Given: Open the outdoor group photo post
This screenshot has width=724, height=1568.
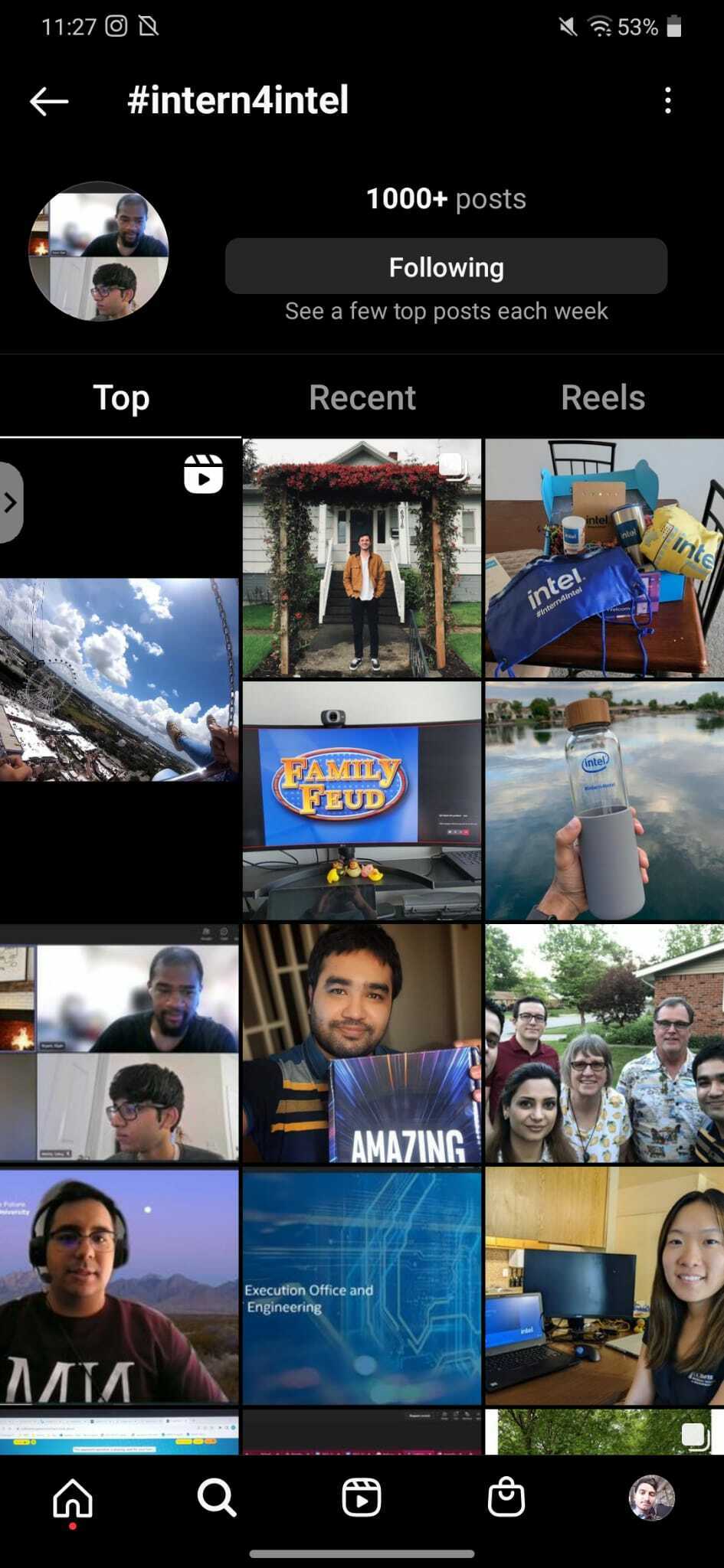Looking at the screenshot, I should [x=604, y=1043].
